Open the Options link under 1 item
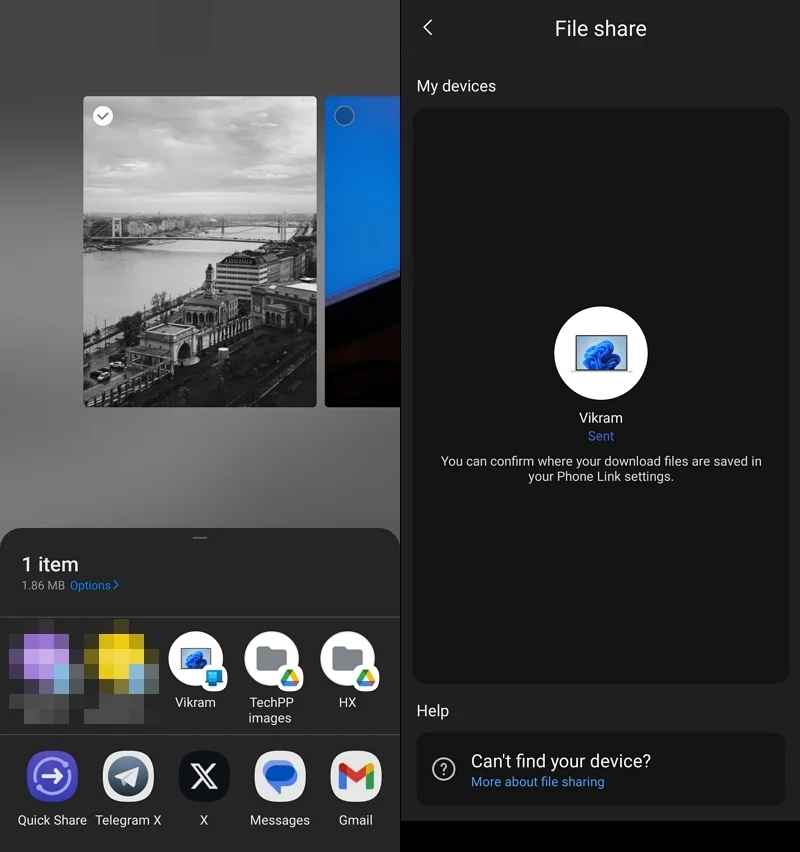The height and width of the screenshot is (852, 800). (94, 586)
